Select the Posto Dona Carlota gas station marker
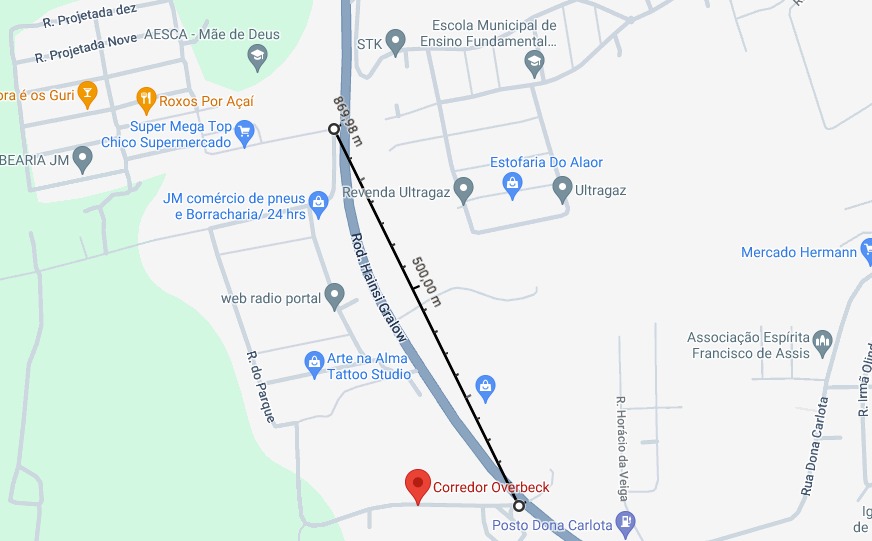 pos(626,521)
